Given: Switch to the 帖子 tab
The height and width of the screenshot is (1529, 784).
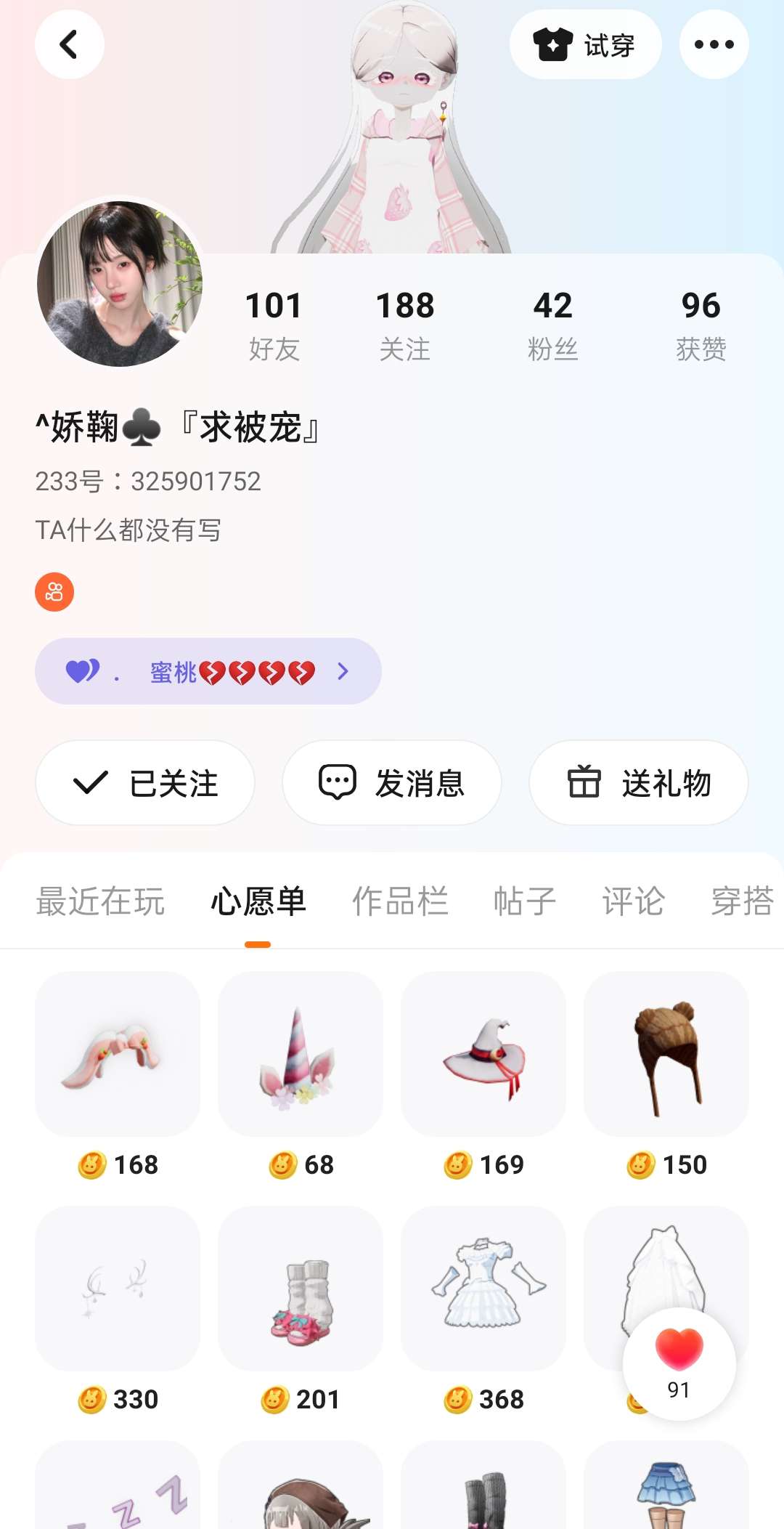Looking at the screenshot, I should [525, 901].
